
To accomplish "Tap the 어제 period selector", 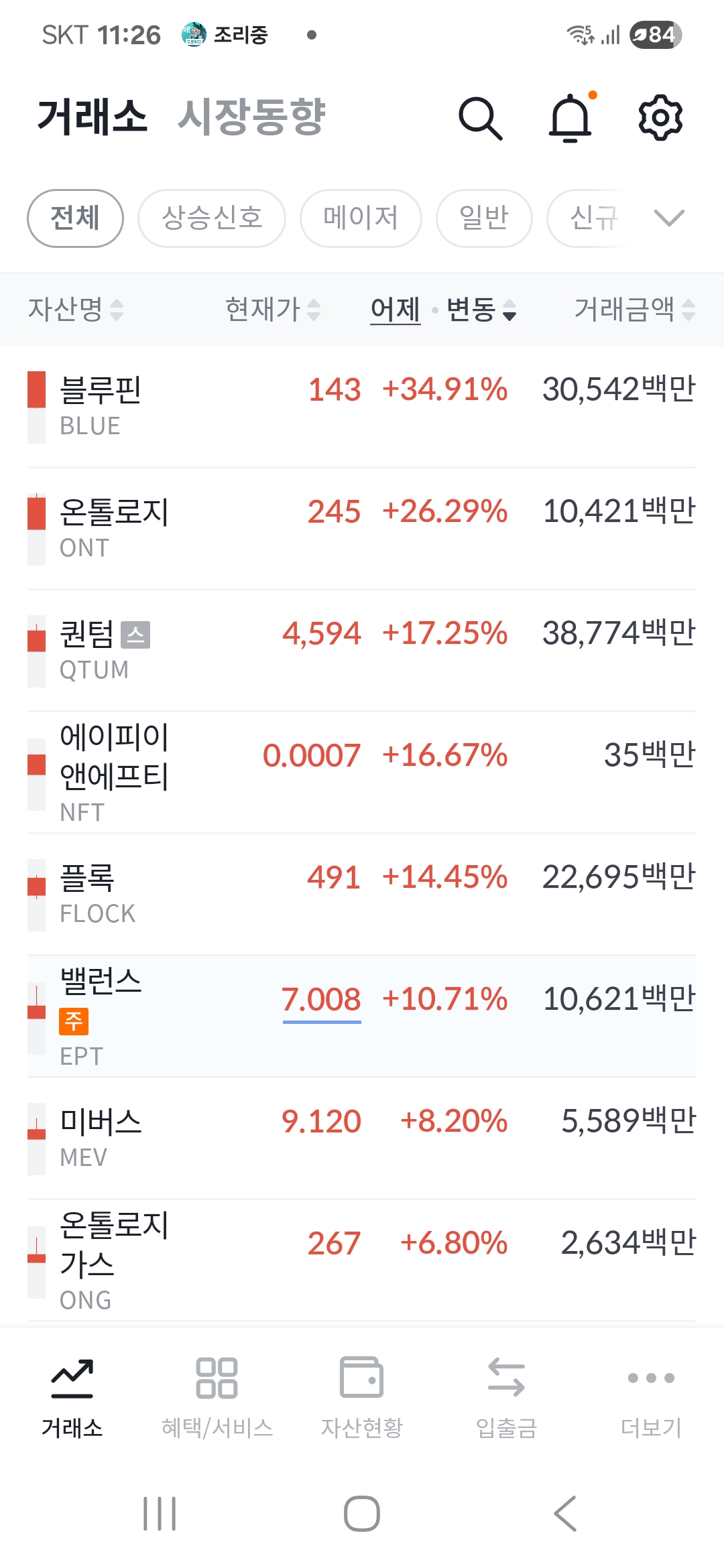I will [396, 310].
